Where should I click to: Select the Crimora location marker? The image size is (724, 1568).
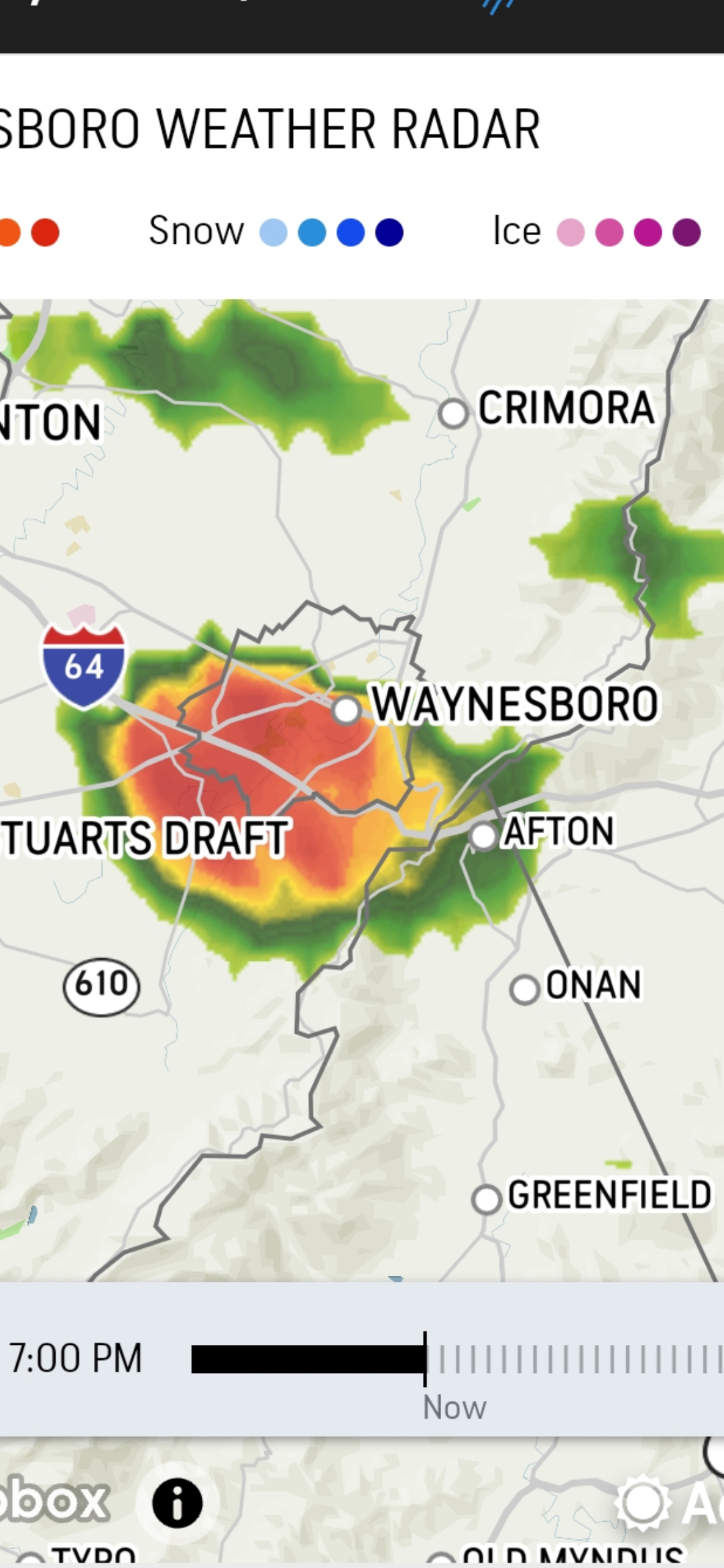453,413
